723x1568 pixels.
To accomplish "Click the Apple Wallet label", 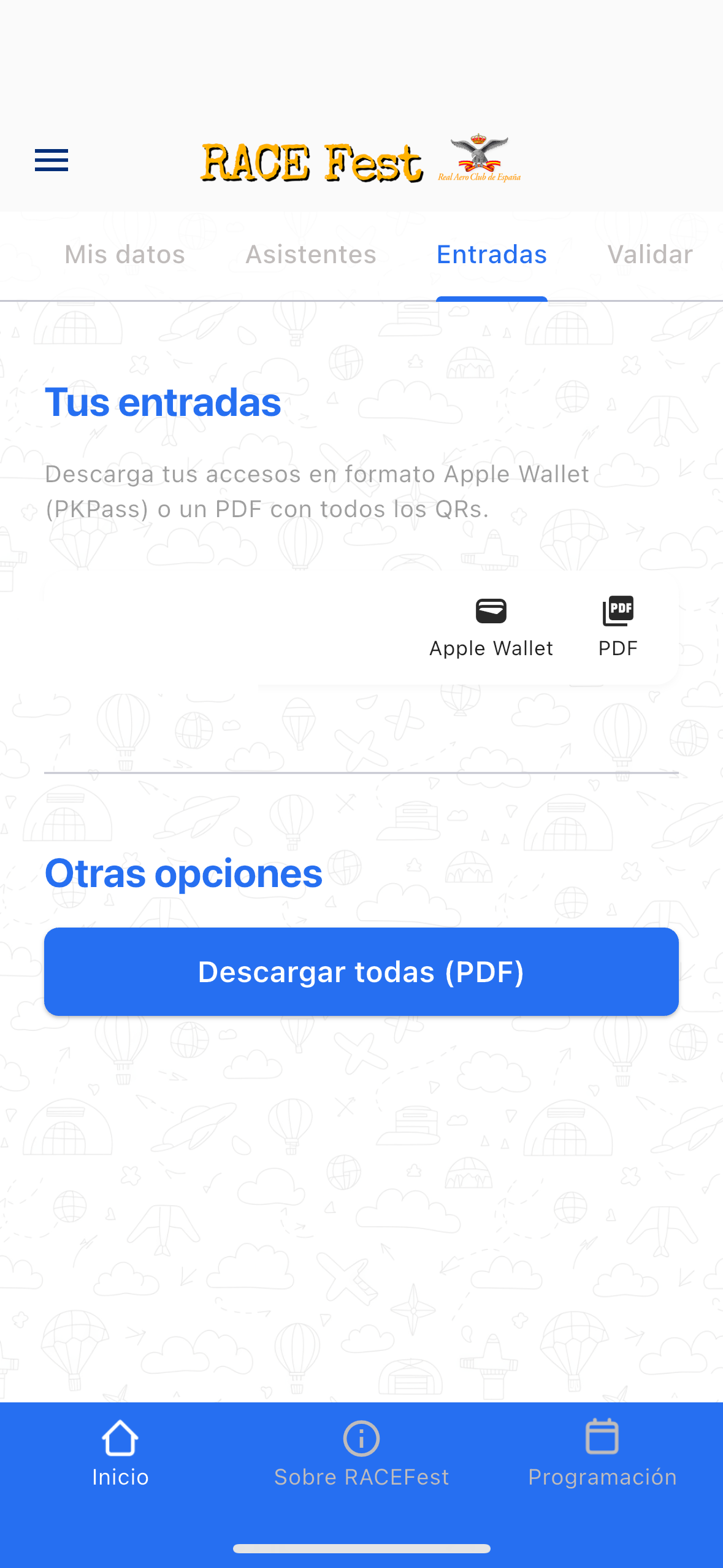I will tap(491, 648).
